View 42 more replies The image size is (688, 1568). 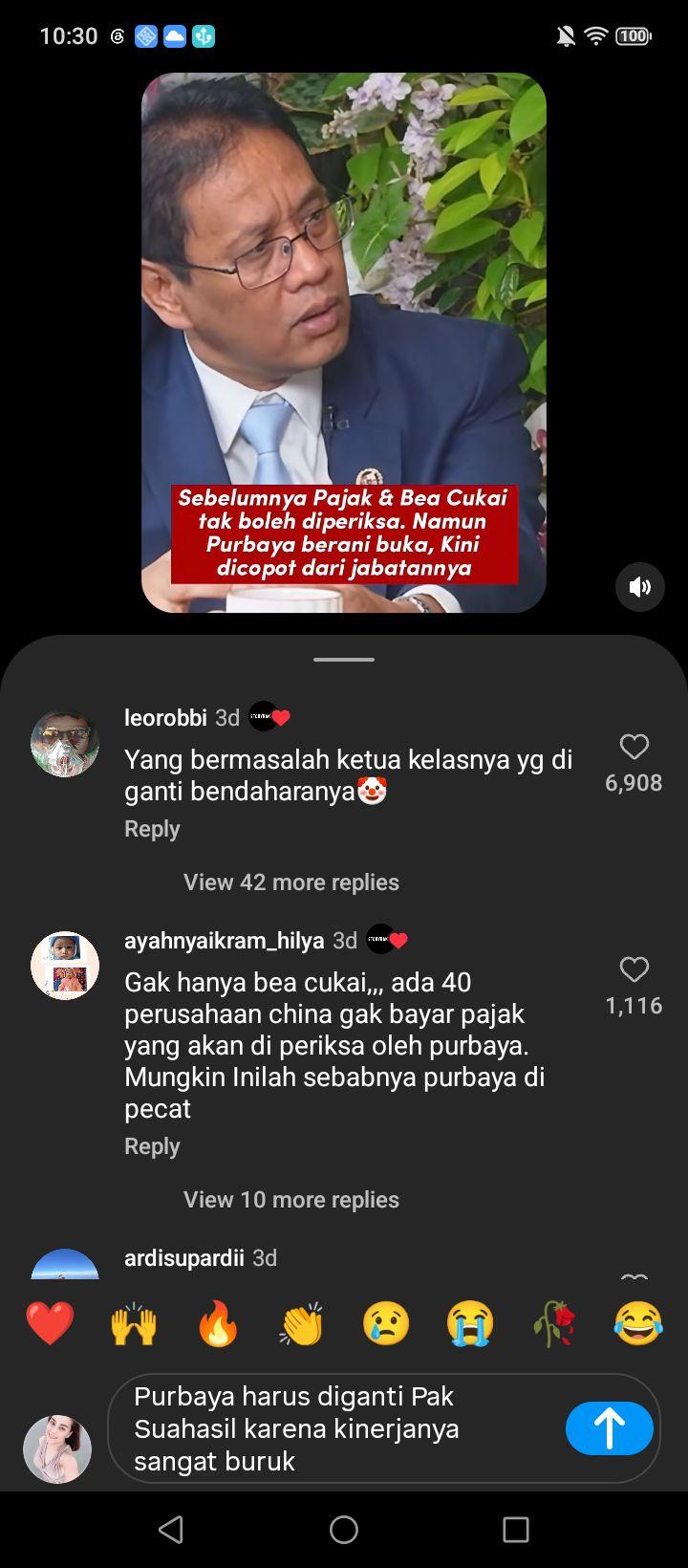point(290,882)
